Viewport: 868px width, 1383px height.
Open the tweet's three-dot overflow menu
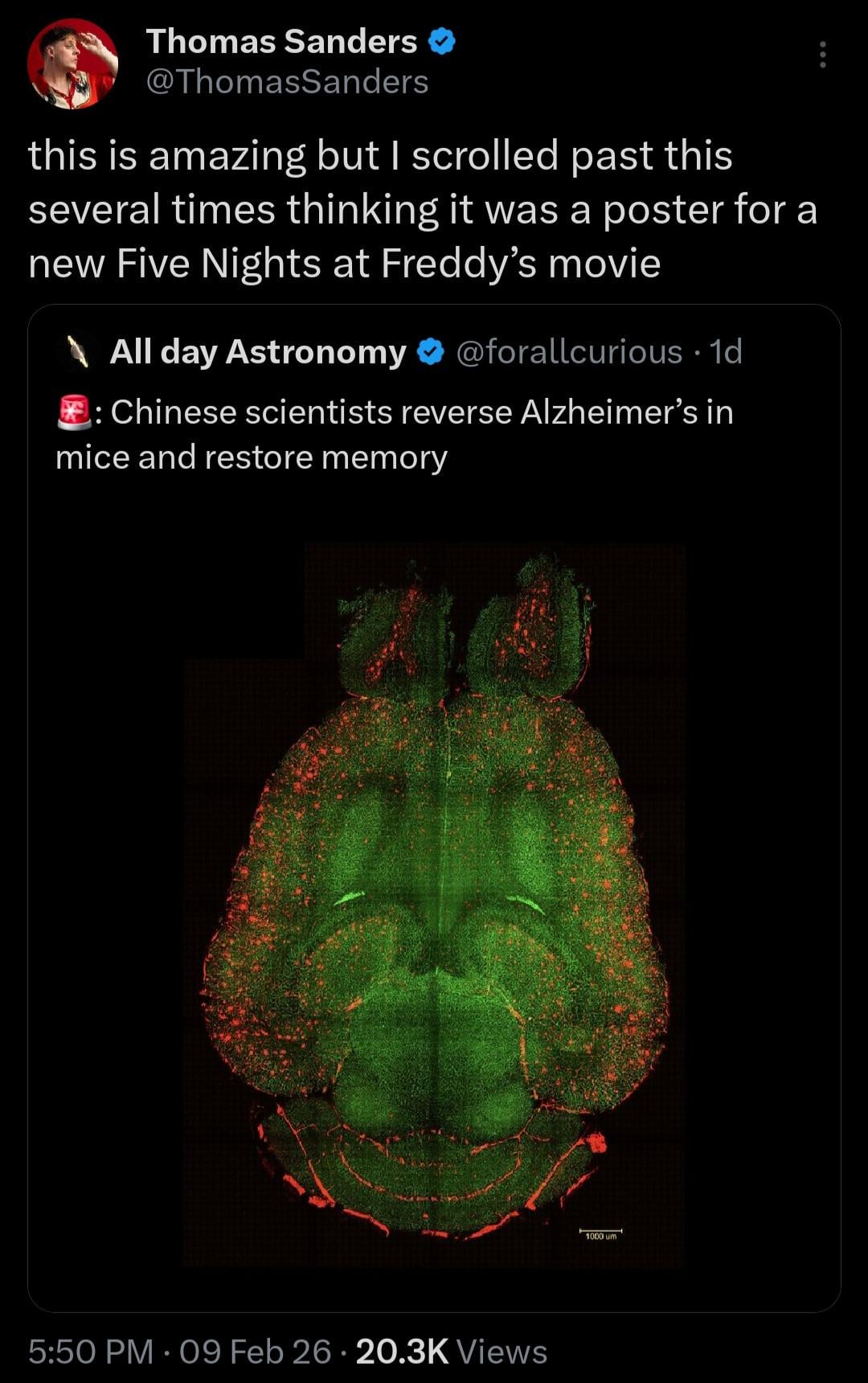coord(822,55)
